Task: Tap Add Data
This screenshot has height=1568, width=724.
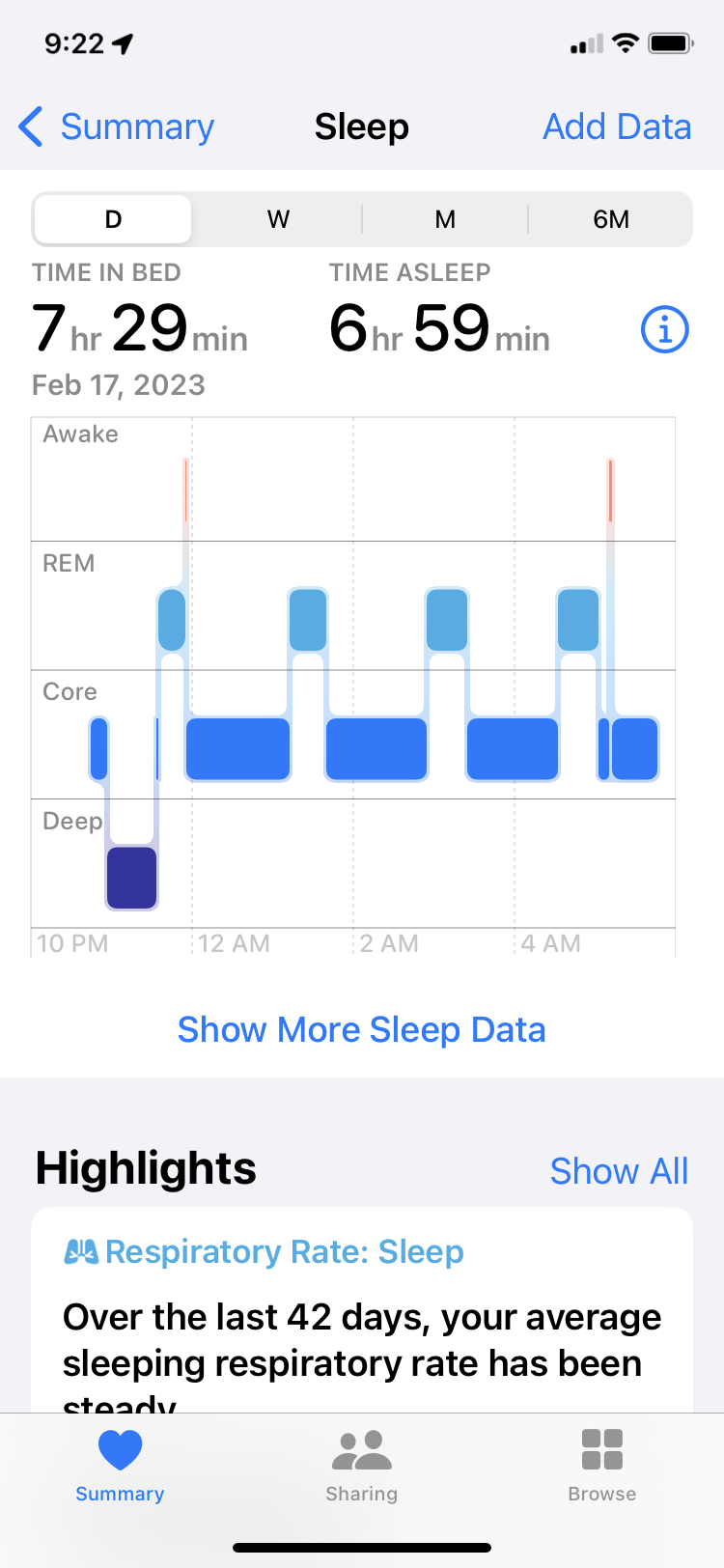Action: 616,126
